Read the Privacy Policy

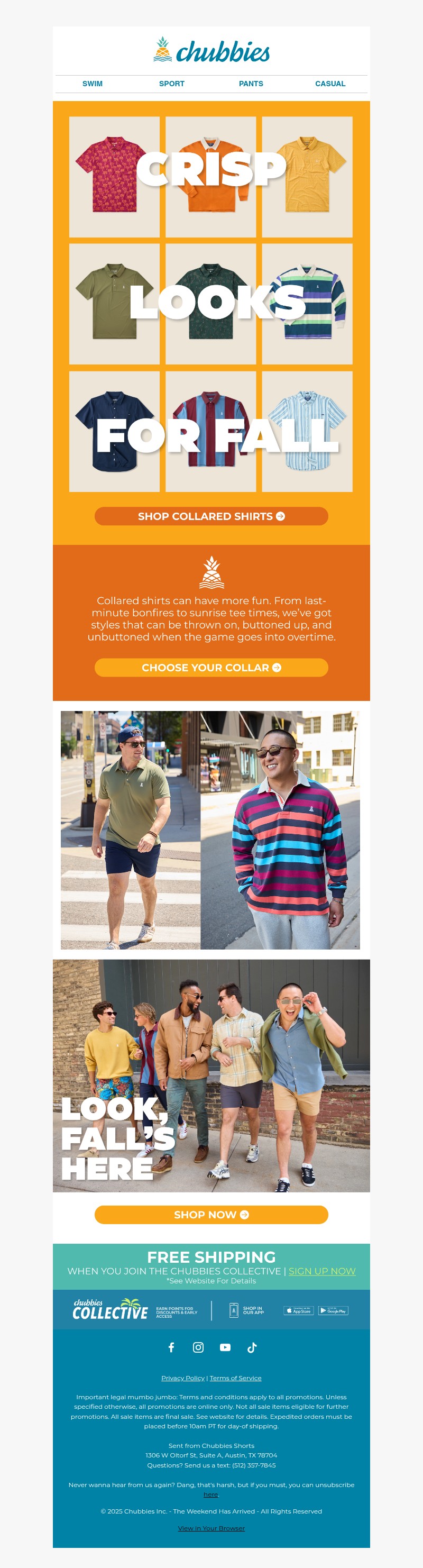[182, 1378]
